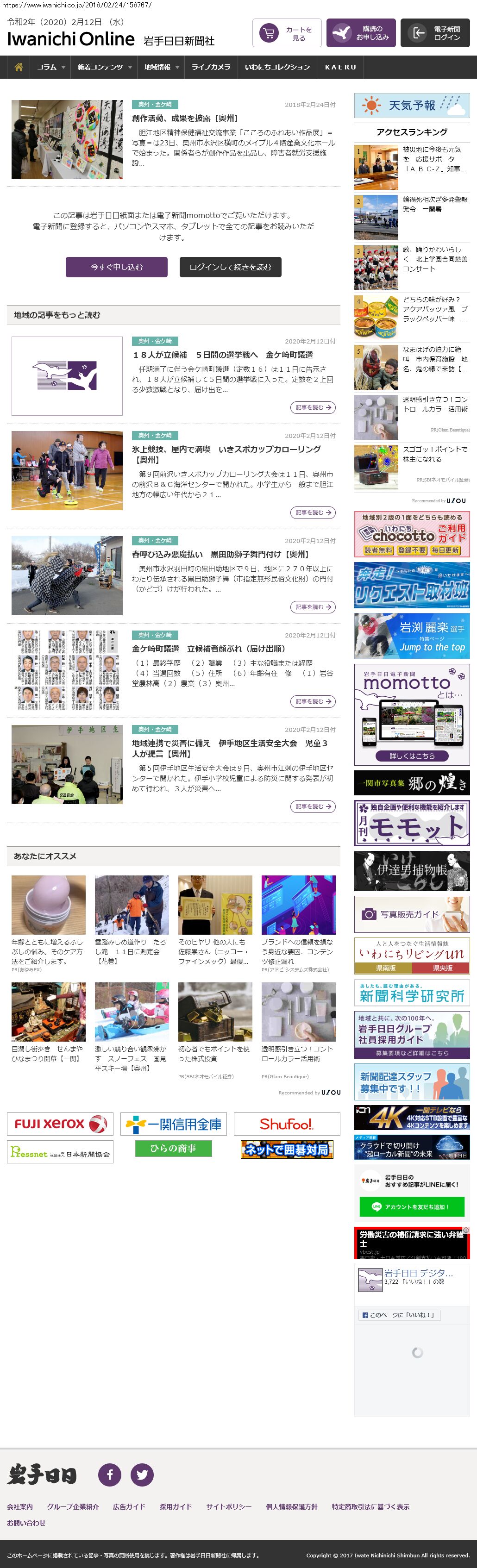Open the 写真販売ガイド banner
This screenshot has height=1568, width=477.
coord(412,914)
